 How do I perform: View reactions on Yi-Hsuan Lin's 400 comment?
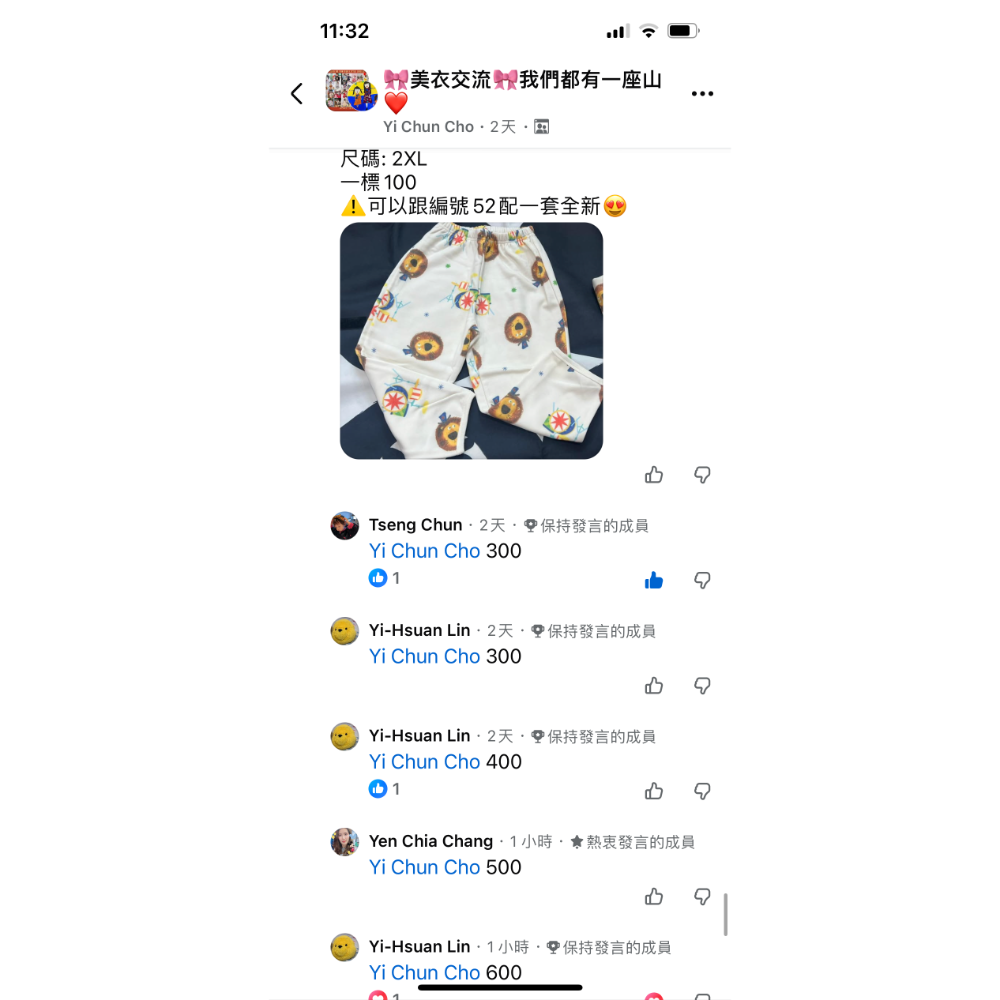point(385,789)
